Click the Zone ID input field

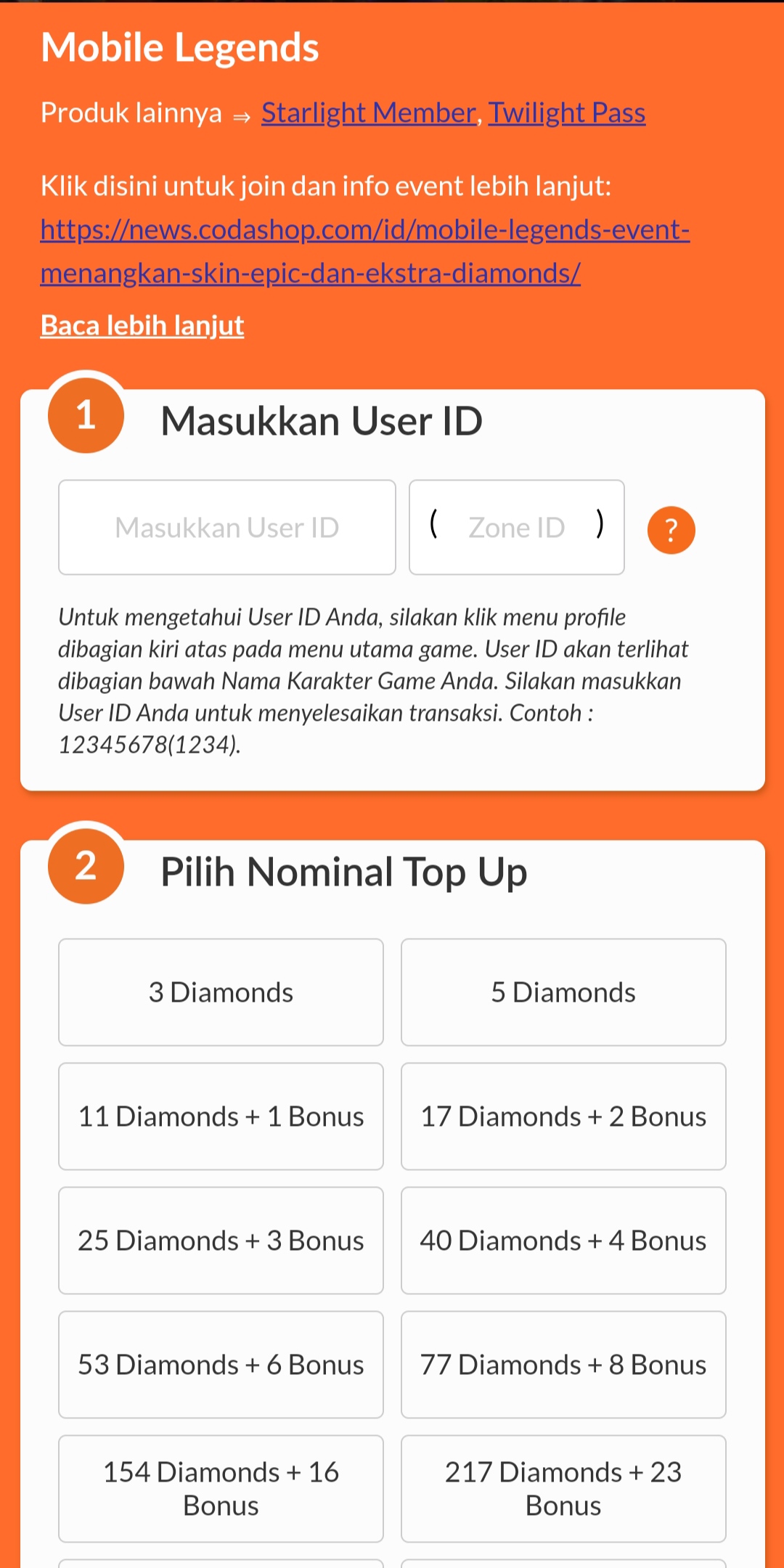(x=516, y=527)
